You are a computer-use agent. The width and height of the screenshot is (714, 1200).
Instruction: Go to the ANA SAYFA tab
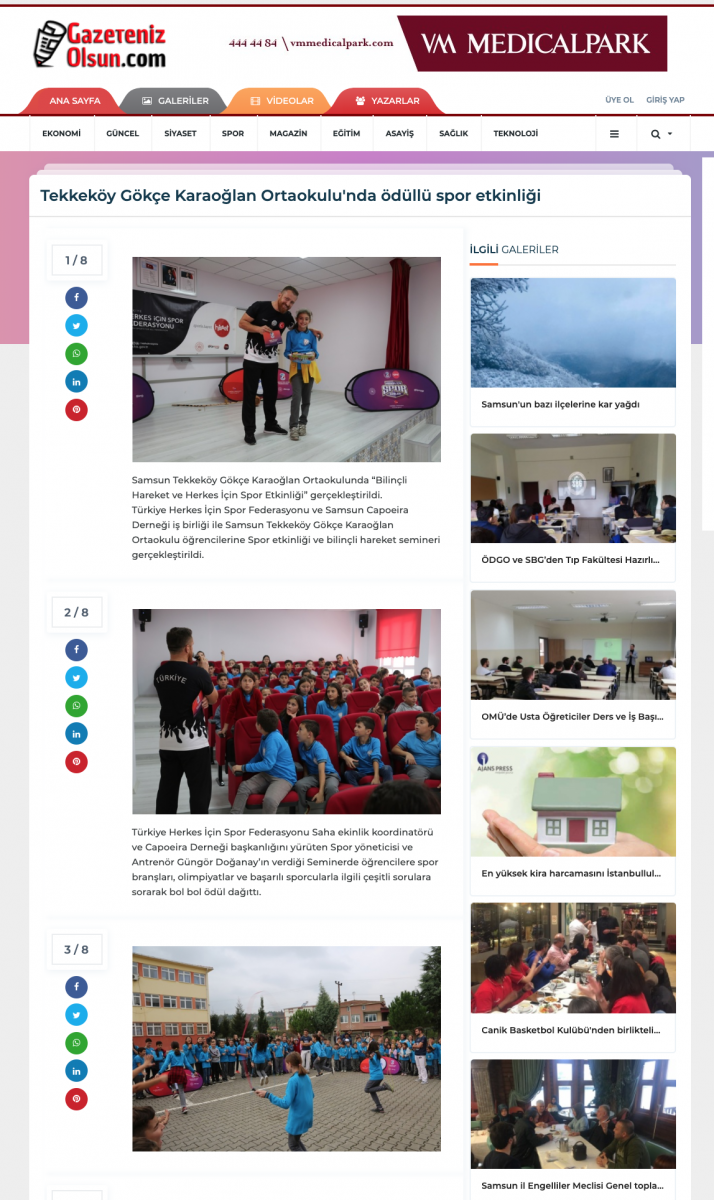[75, 101]
